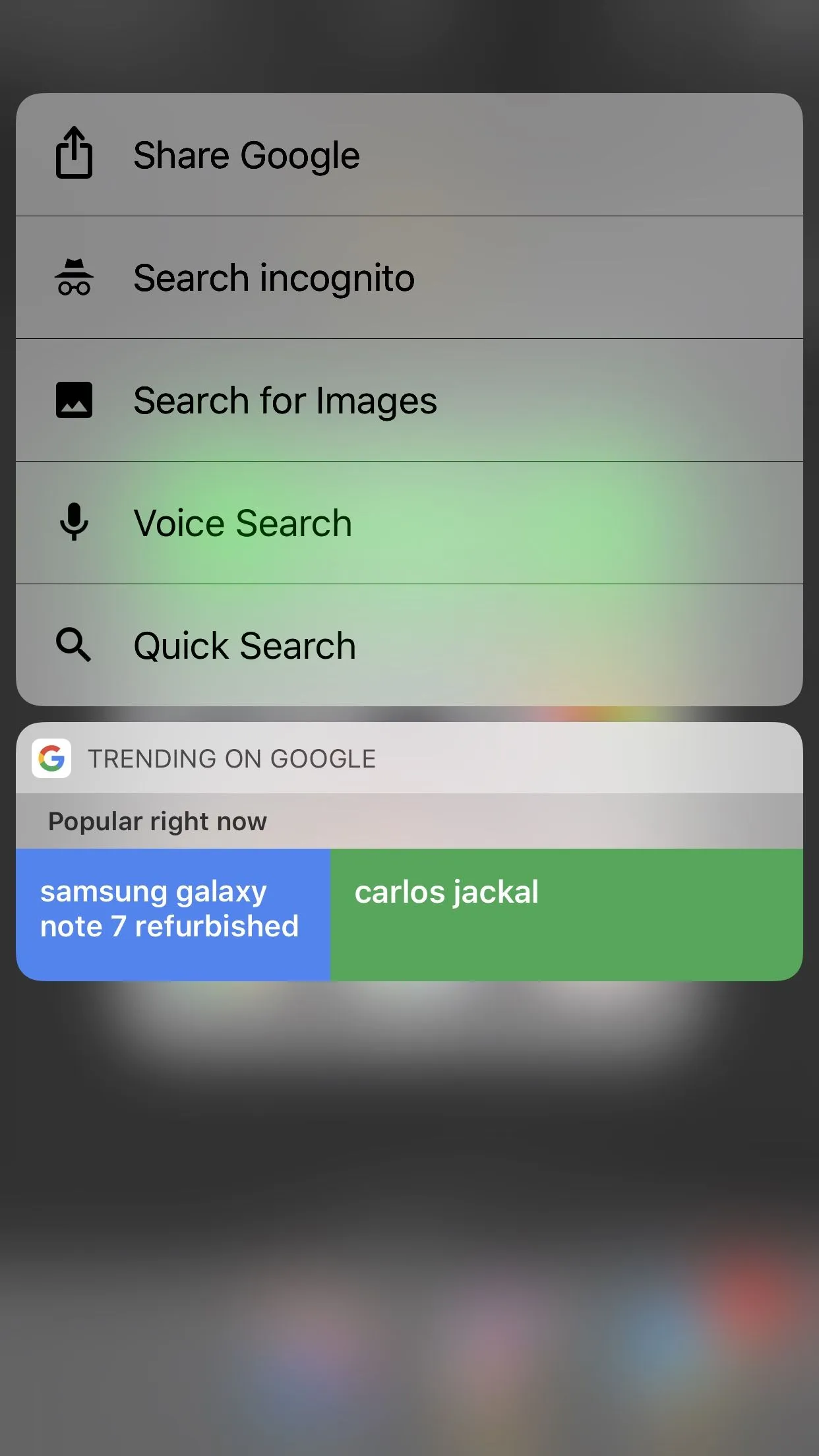819x1456 pixels.
Task: Open trending topic samsung galaxy note 7 refurbished
Action: pos(173,914)
